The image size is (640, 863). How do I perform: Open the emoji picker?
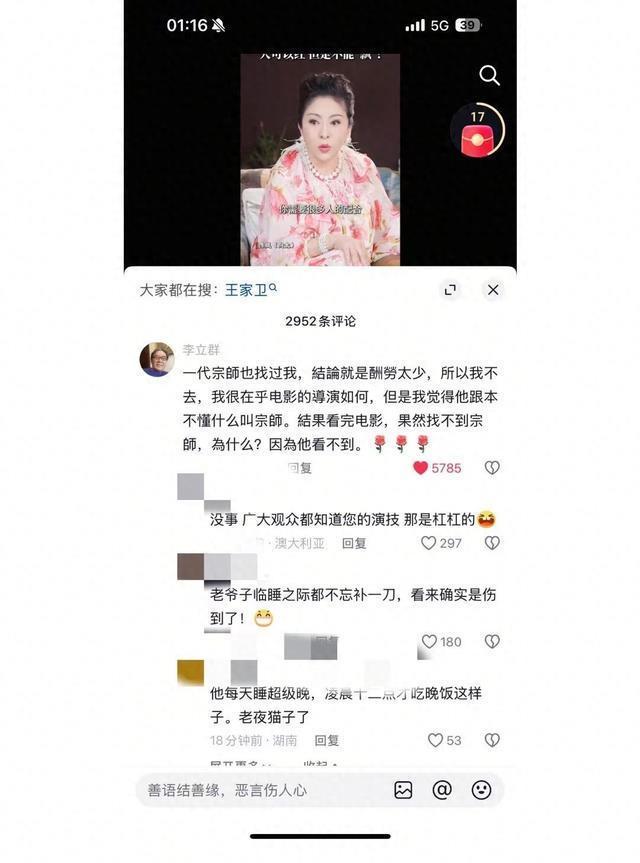(481, 790)
